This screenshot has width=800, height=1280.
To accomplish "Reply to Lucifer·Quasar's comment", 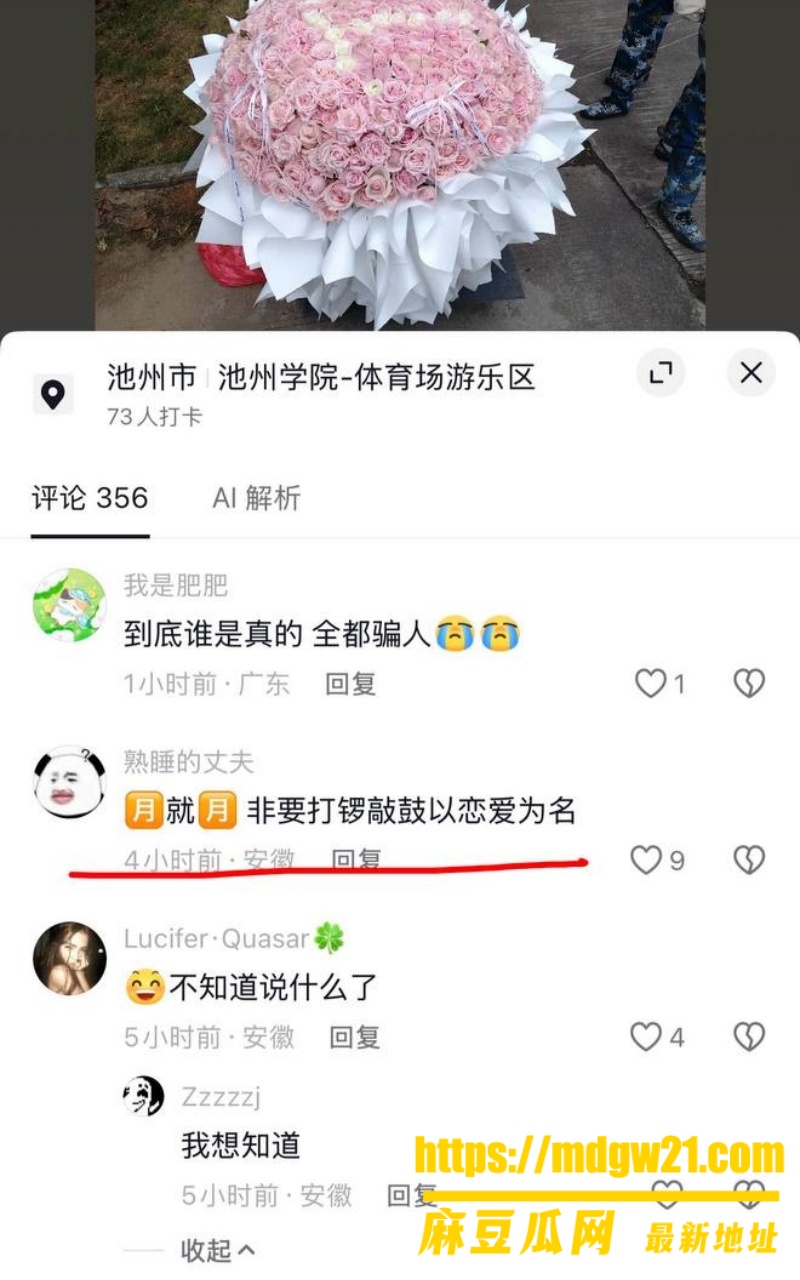I will pyautogui.click(x=355, y=1037).
